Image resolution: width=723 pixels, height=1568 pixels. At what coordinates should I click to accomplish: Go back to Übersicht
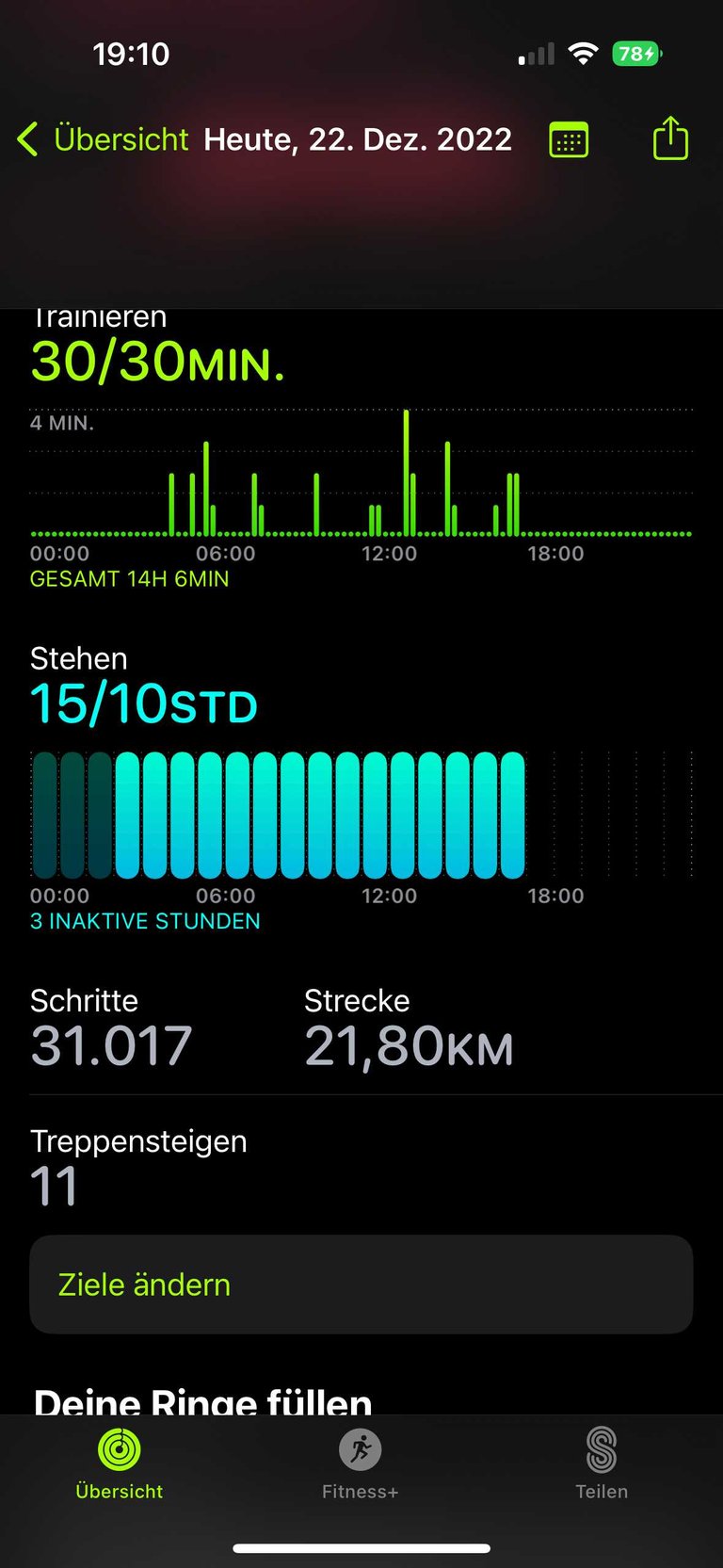pos(103,139)
